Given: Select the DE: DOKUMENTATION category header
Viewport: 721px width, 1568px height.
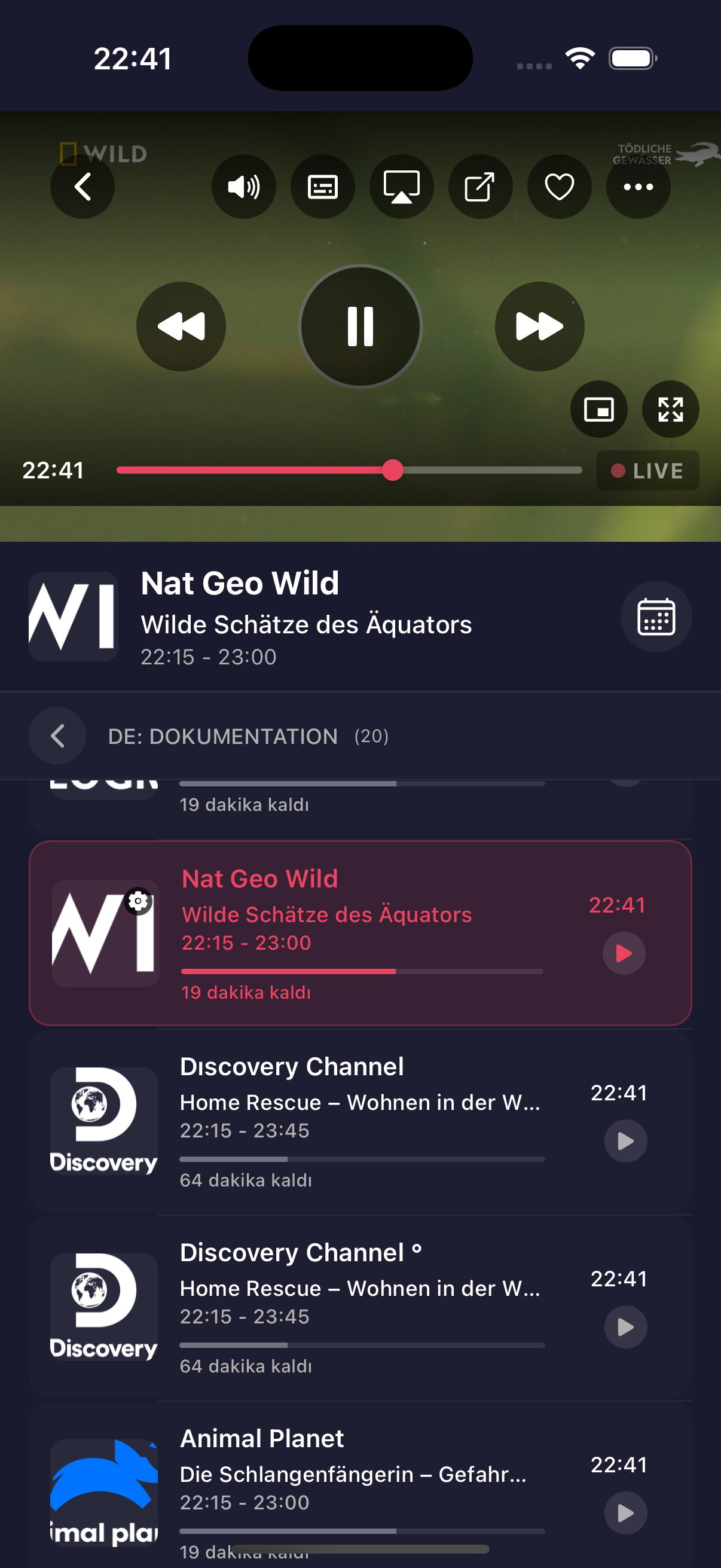Looking at the screenshot, I should point(222,736).
